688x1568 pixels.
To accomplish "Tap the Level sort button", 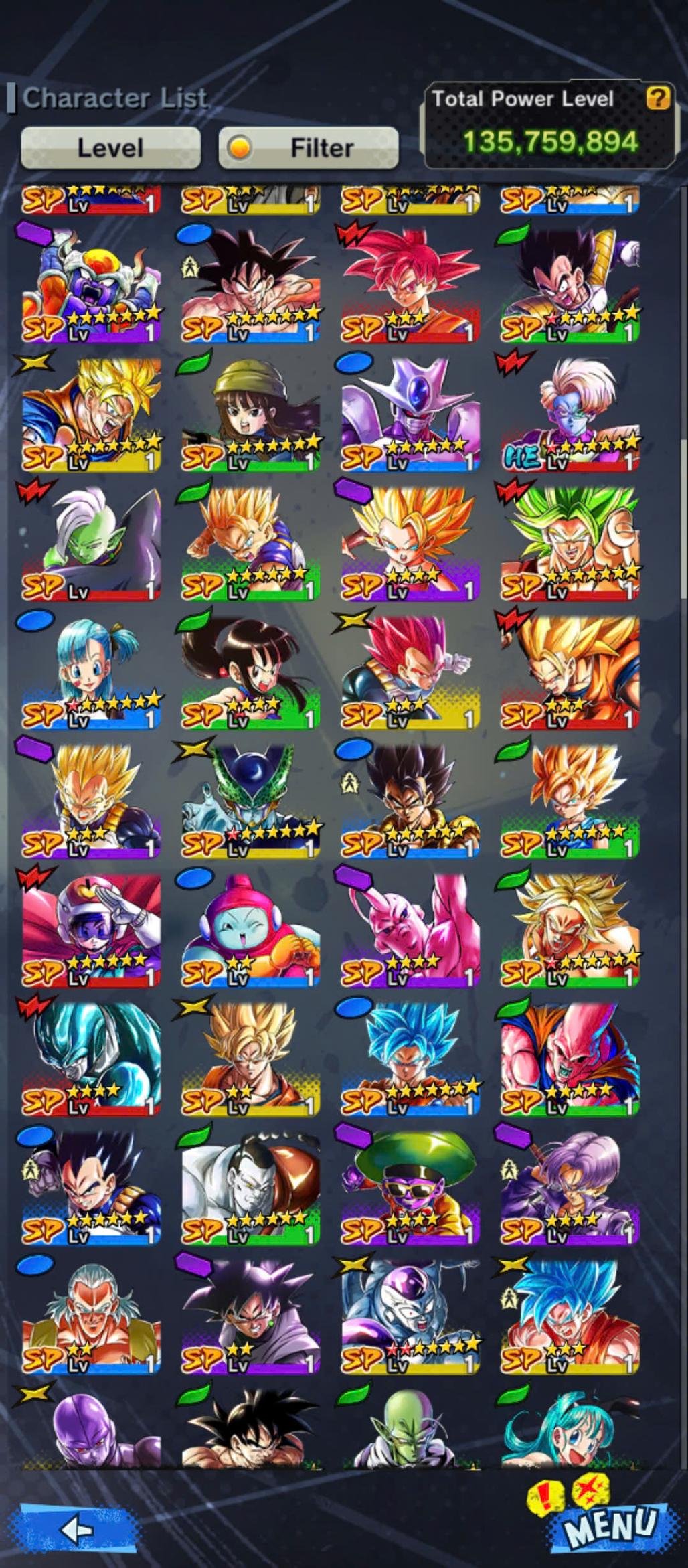I will 110,147.
